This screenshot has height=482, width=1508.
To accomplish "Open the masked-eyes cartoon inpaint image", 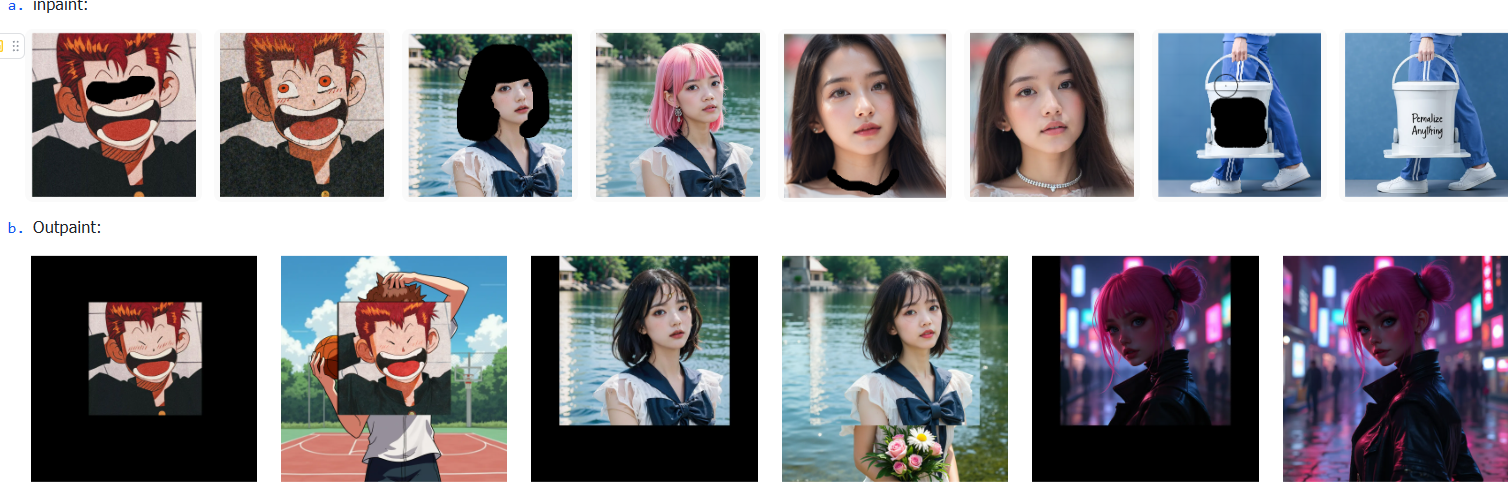I will point(114,115).
